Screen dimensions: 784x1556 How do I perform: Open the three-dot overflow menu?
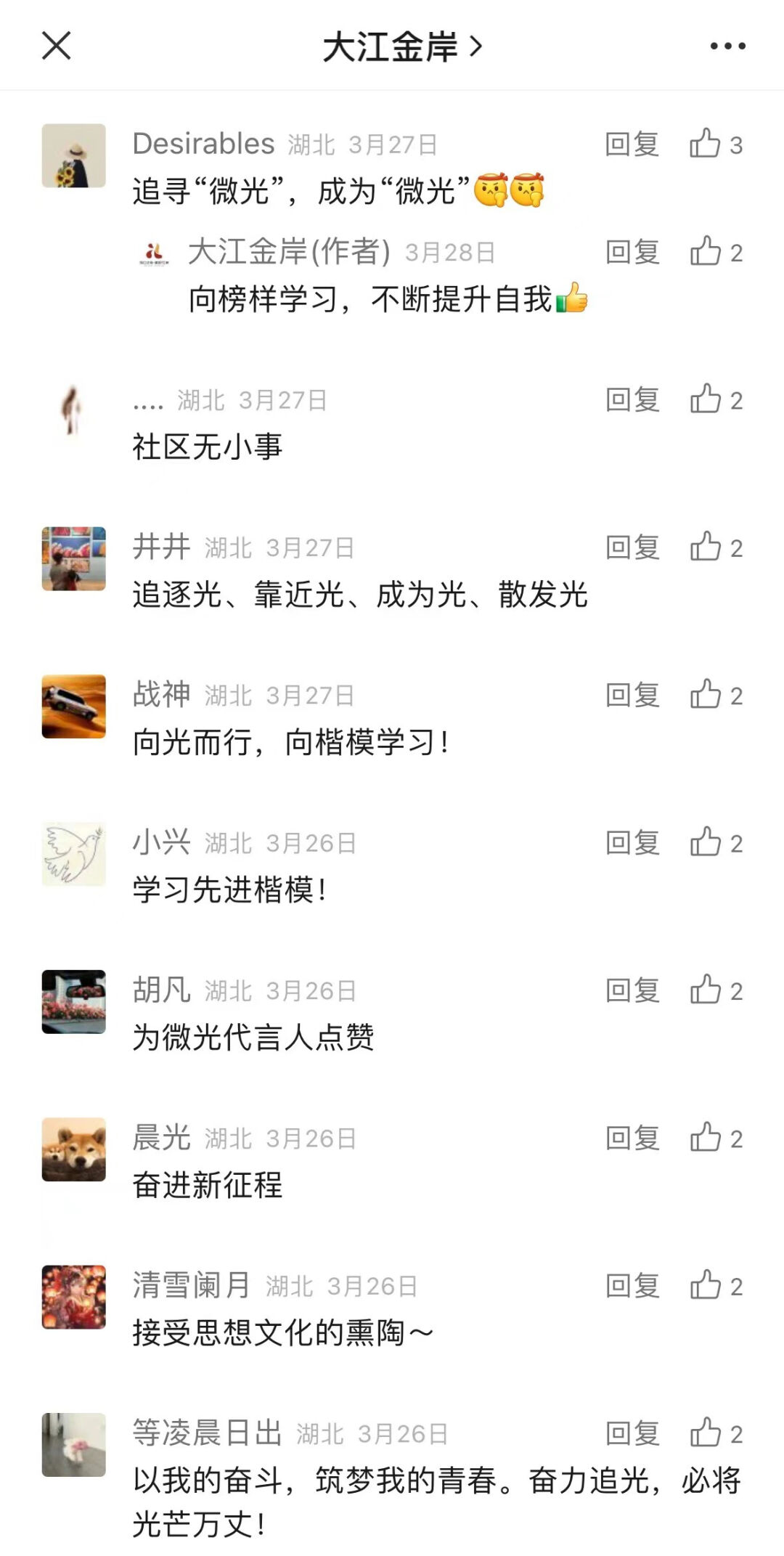click(727, 46)
